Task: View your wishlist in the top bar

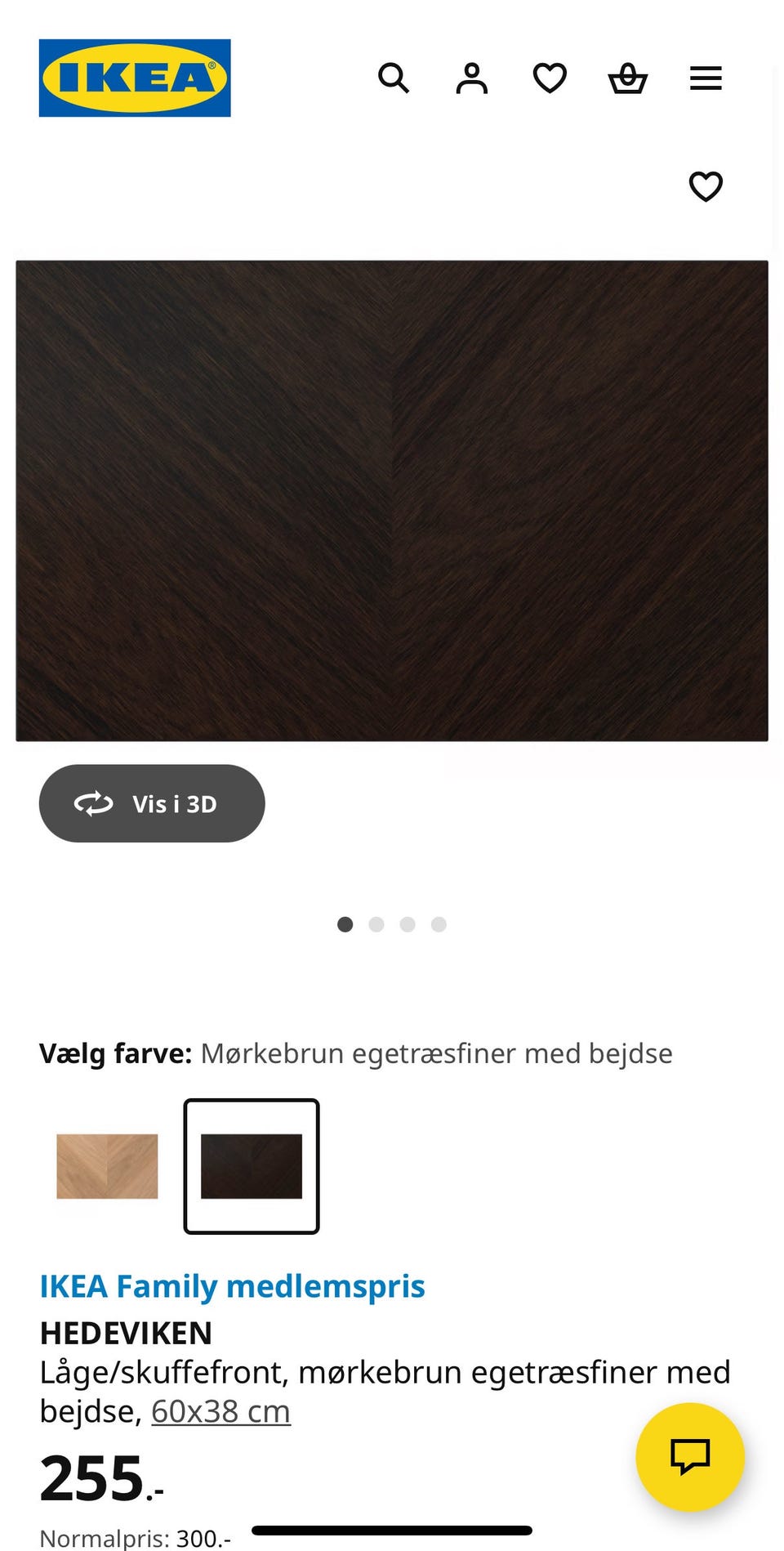Action: coord(549,78)
